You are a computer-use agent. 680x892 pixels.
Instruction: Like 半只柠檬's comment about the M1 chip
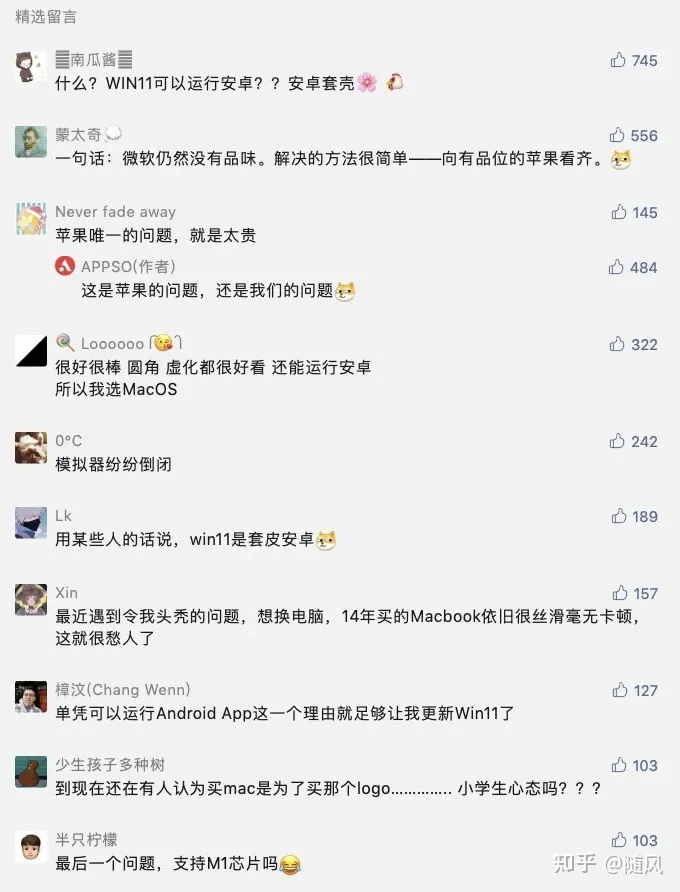(619, 840)
